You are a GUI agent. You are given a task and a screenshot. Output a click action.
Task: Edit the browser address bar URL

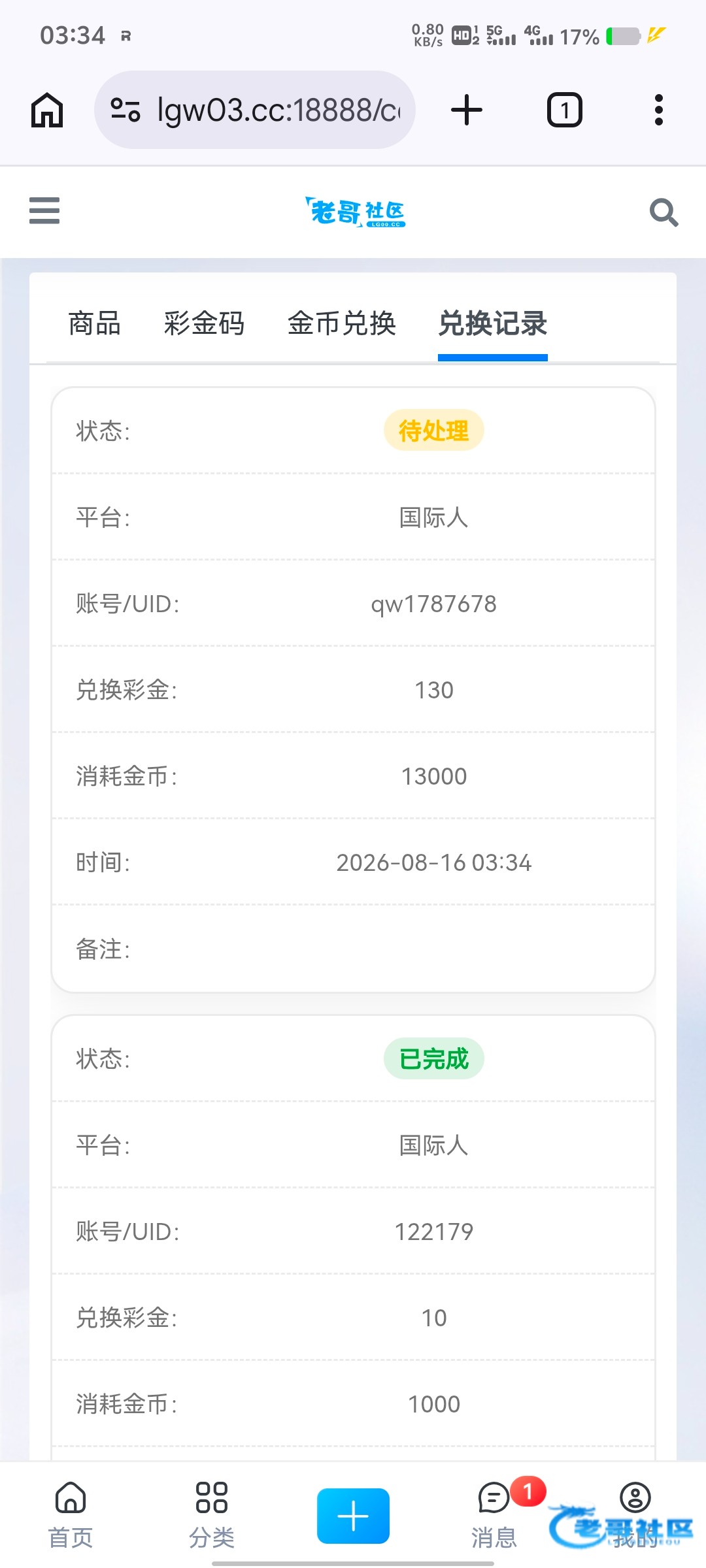tap(255, 110)
